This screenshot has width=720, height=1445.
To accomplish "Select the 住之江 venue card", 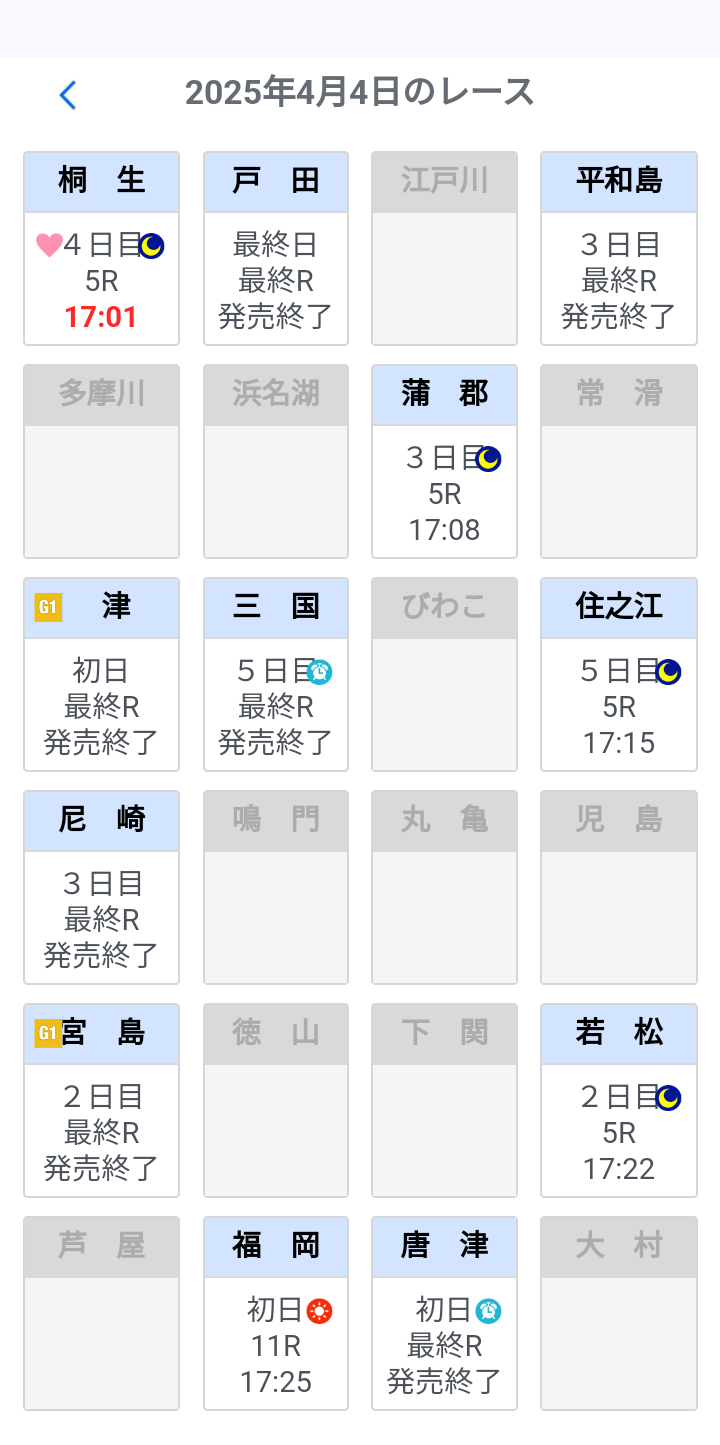I will (x=618, y=675).
